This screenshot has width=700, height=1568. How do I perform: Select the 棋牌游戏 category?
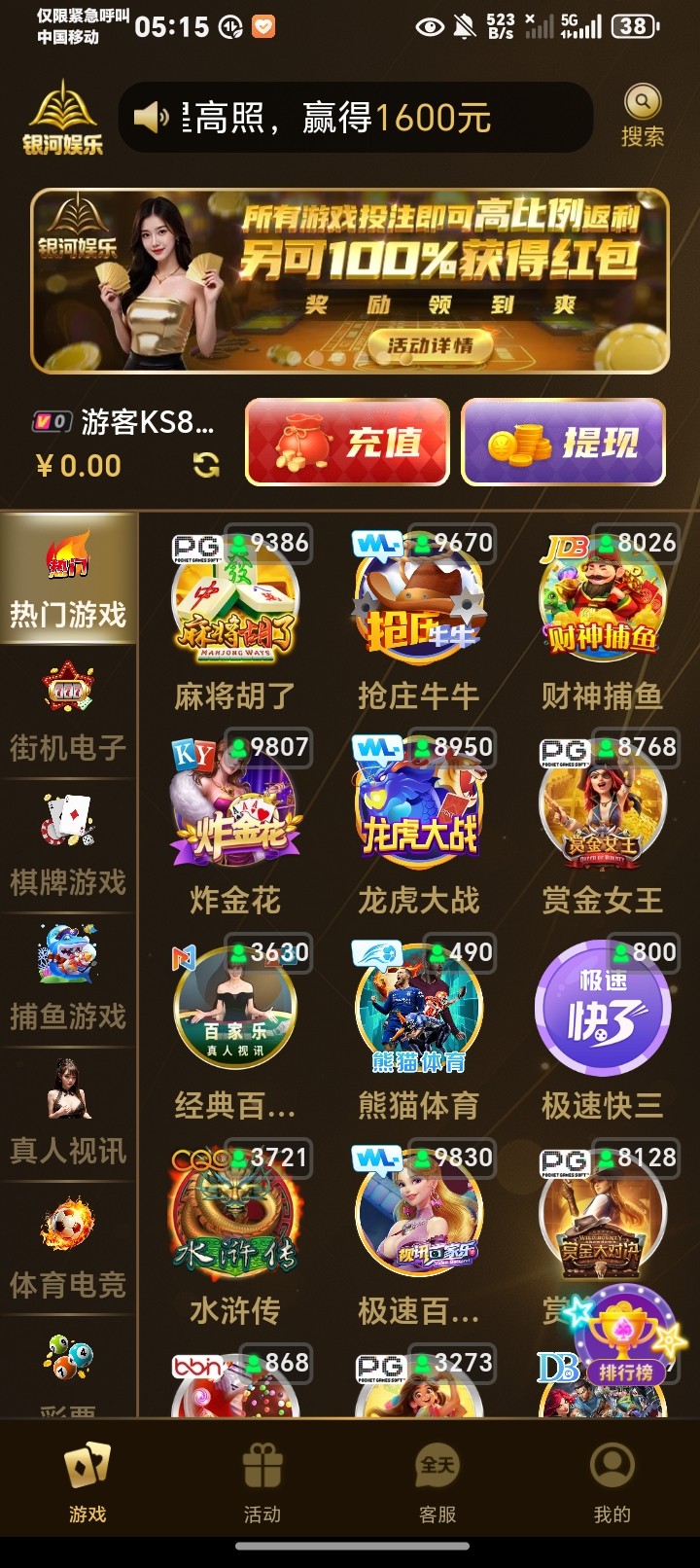tap(68, 846)
